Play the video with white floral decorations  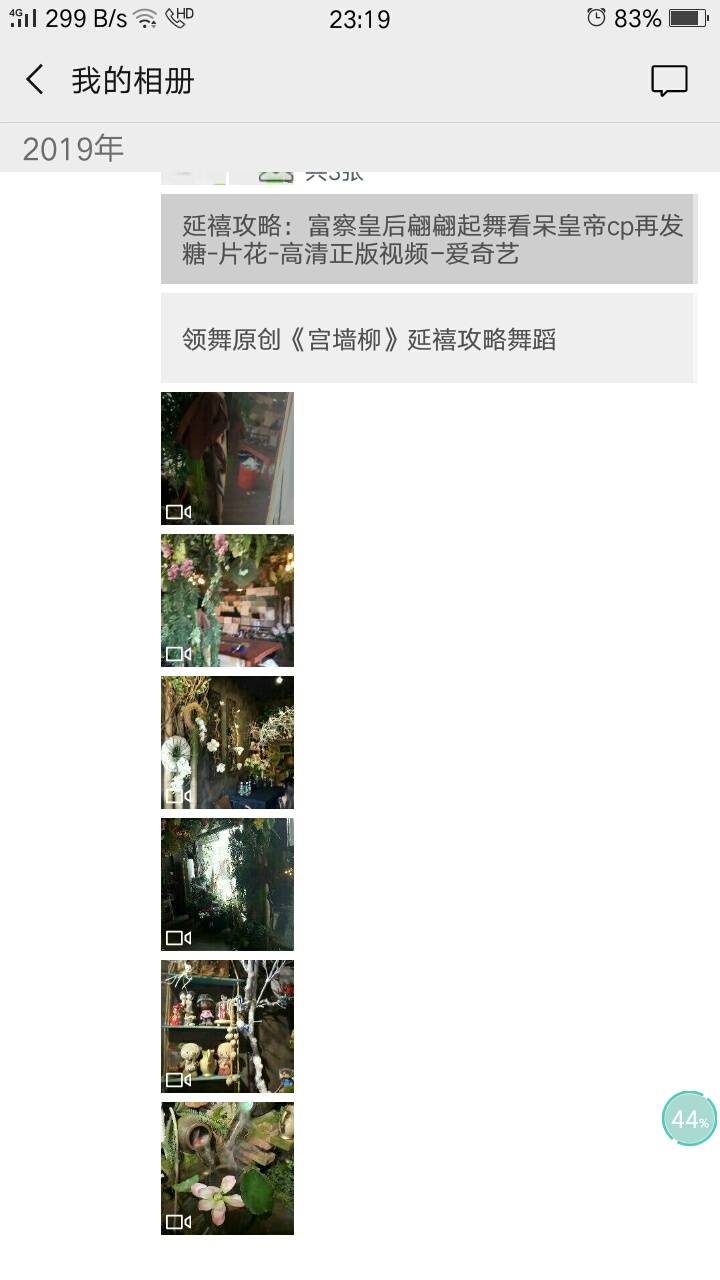(x=227, y=742)
